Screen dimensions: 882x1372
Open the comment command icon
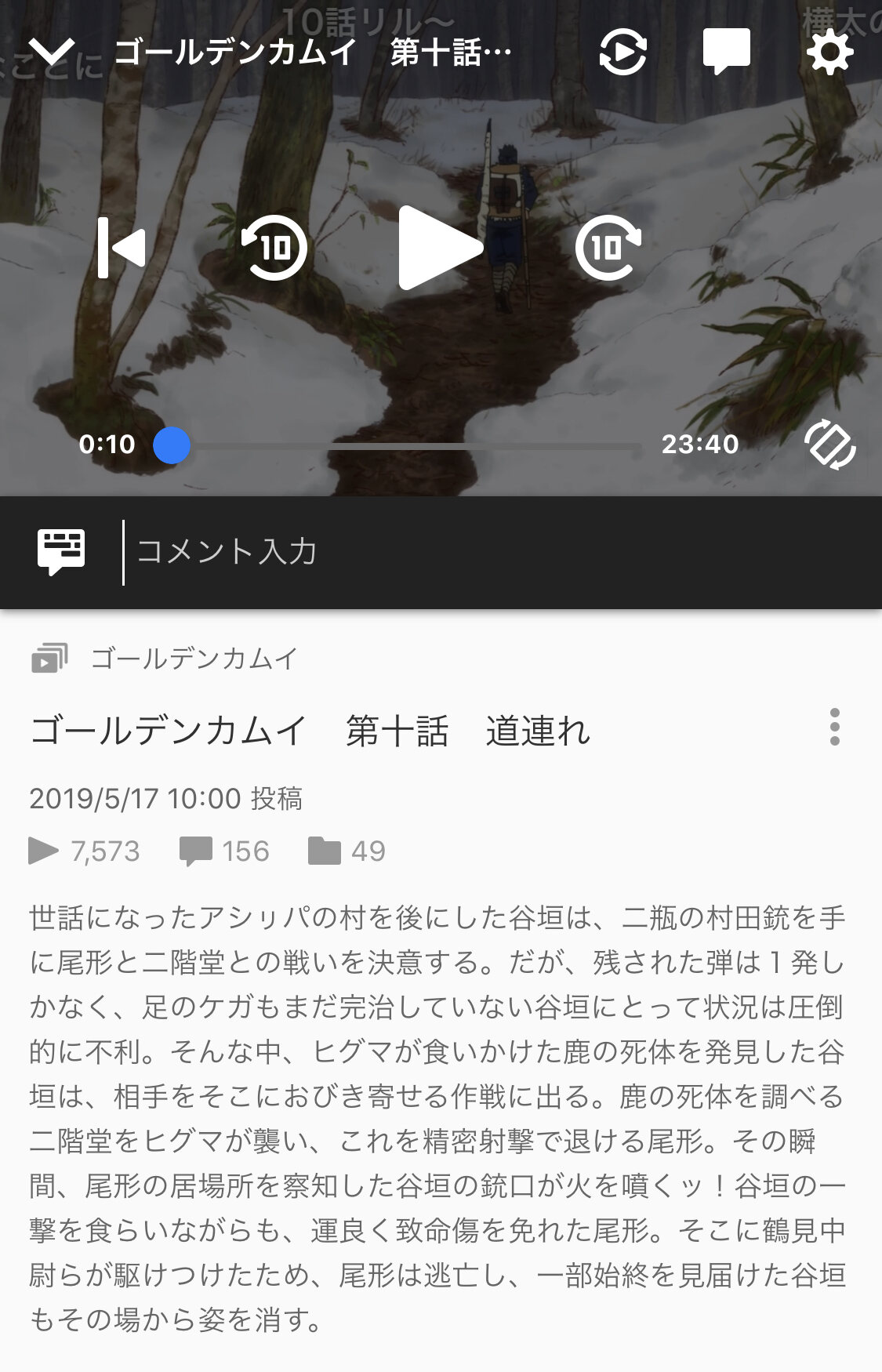[61, 552]
